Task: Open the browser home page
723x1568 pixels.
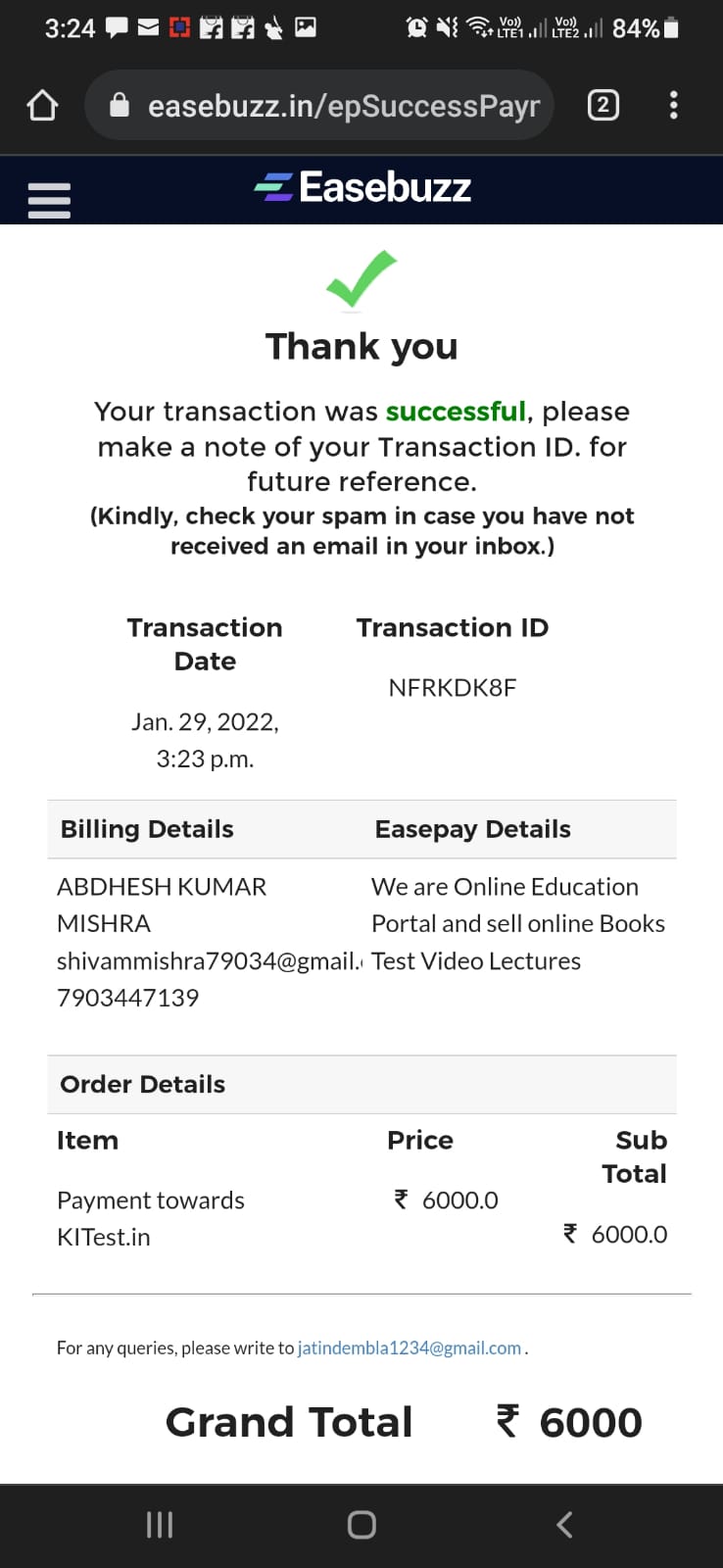Action: 42,105
